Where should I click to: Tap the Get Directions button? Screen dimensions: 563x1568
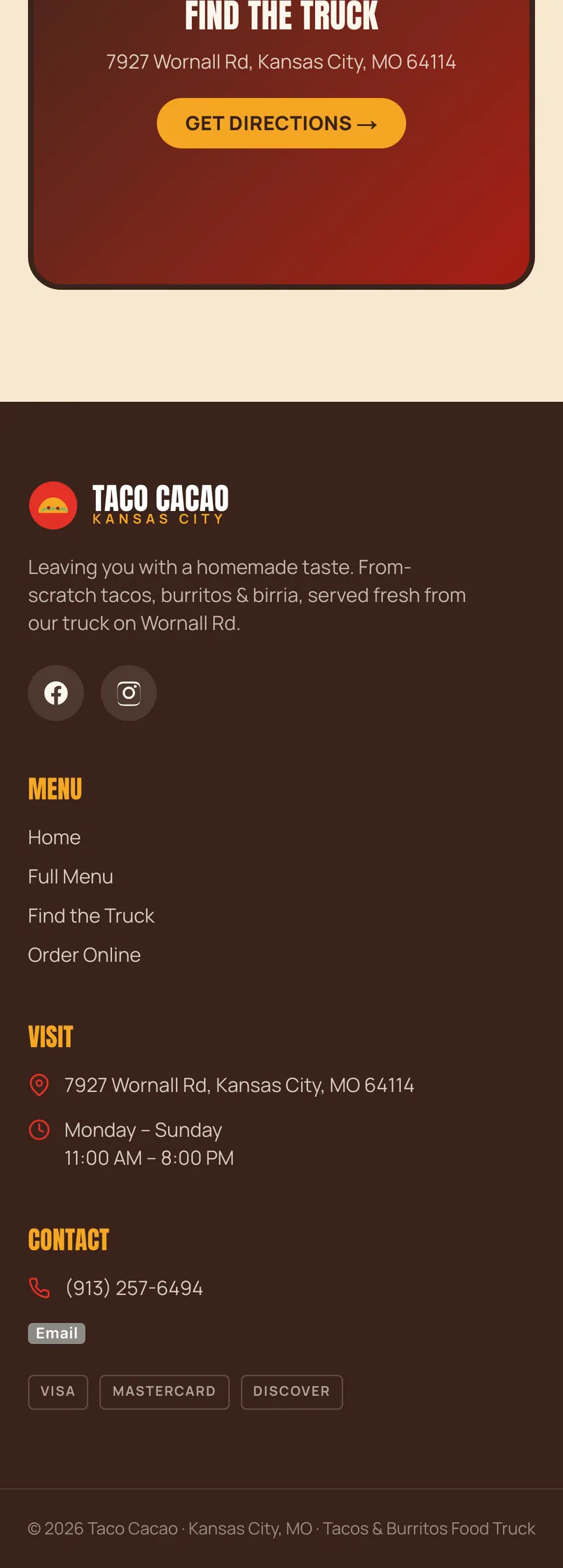(x=281, y=123)
